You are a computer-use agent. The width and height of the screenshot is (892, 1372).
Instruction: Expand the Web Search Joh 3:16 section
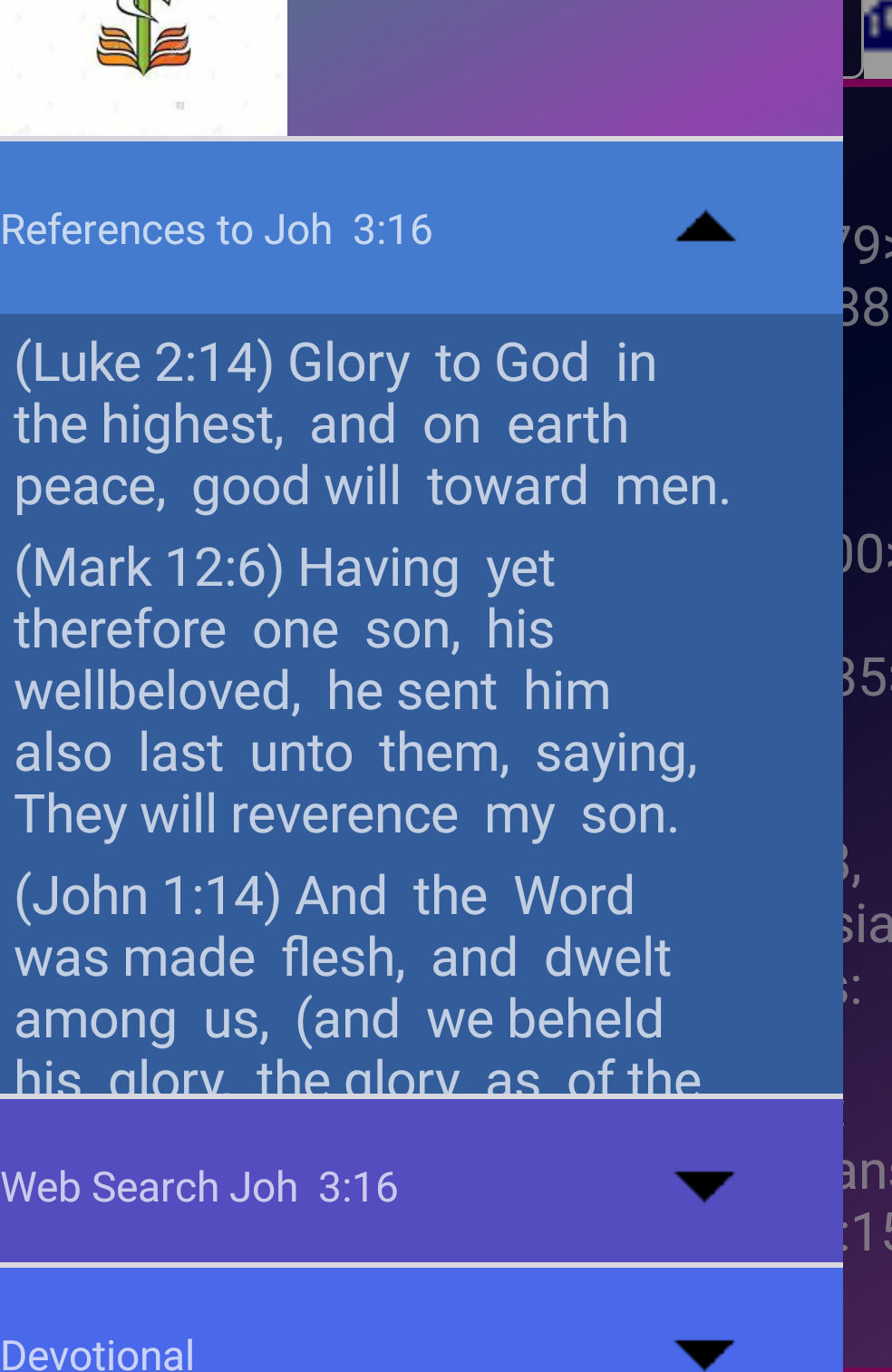tap(704, 1186)
